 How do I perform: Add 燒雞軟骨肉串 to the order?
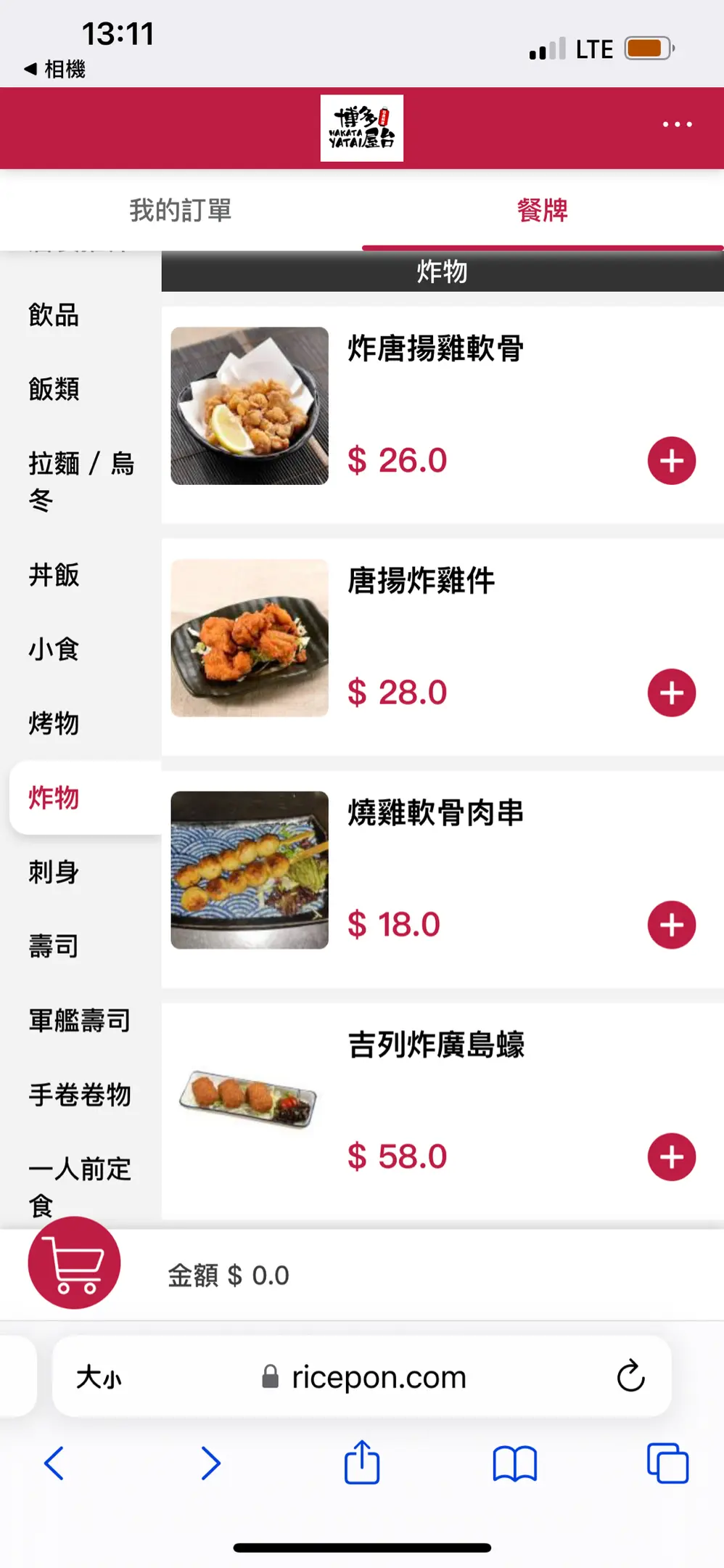(x=671, y=925)
